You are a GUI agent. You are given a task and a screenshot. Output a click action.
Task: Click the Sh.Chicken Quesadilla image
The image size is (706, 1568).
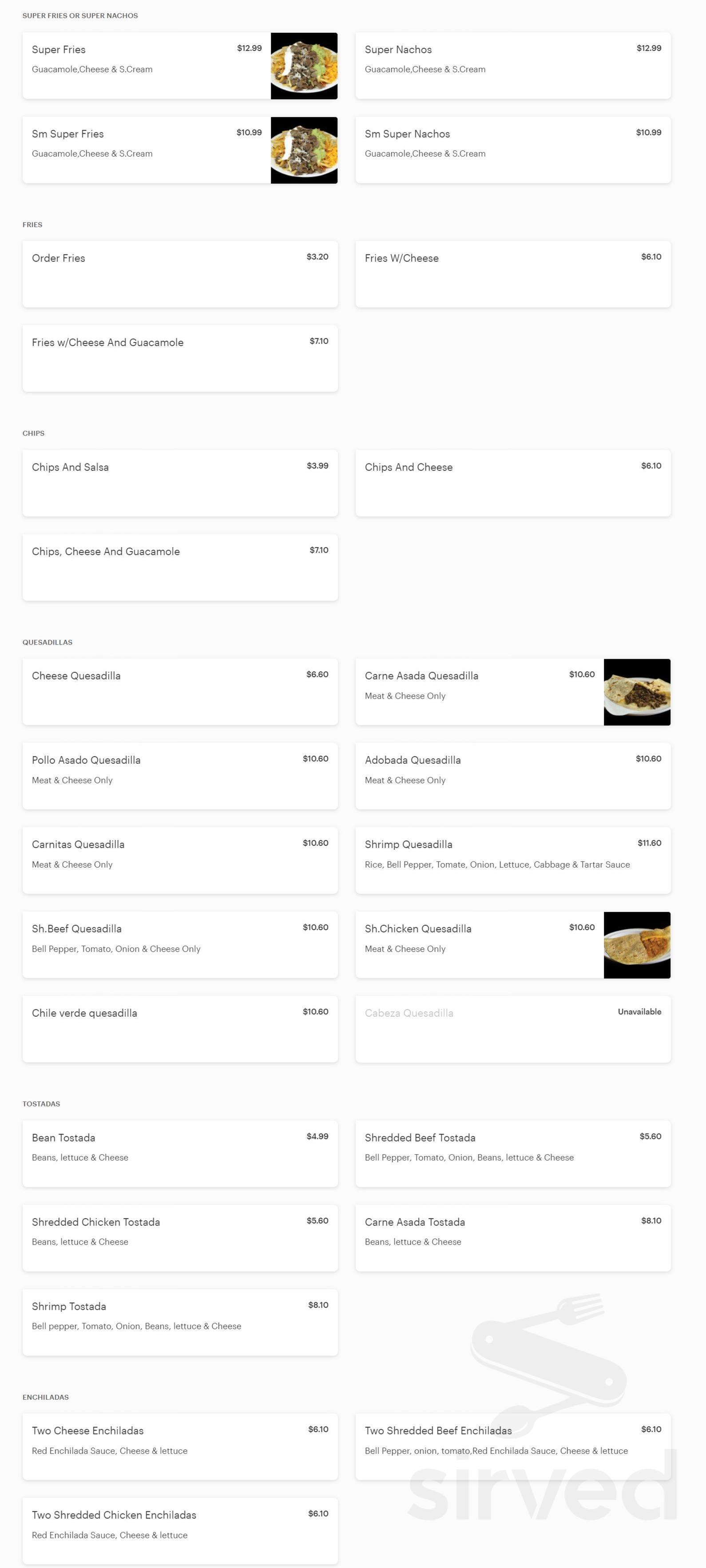click(x=637, y=945)
